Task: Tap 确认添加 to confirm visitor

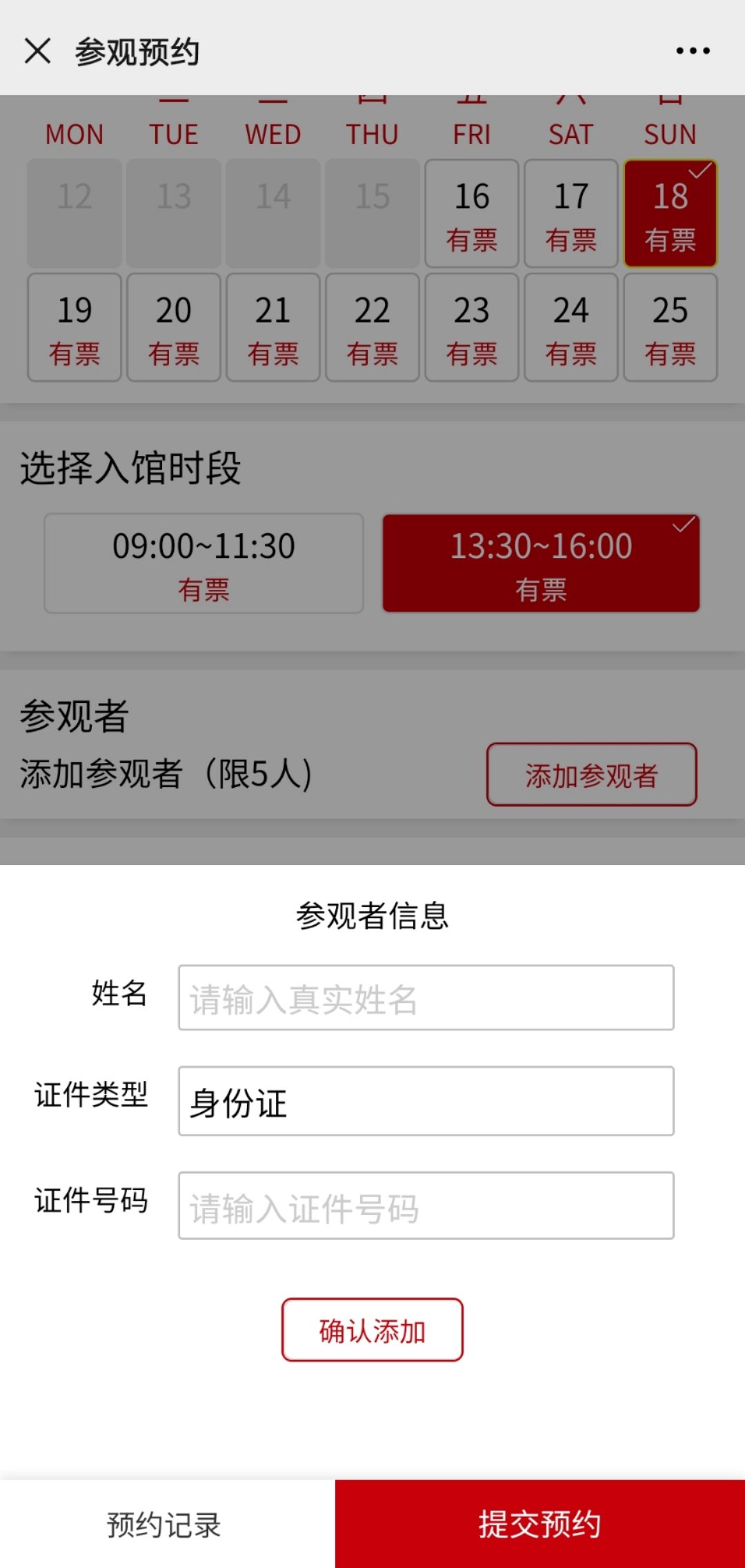Action: pyautogui.click(x=372, y=1329)
